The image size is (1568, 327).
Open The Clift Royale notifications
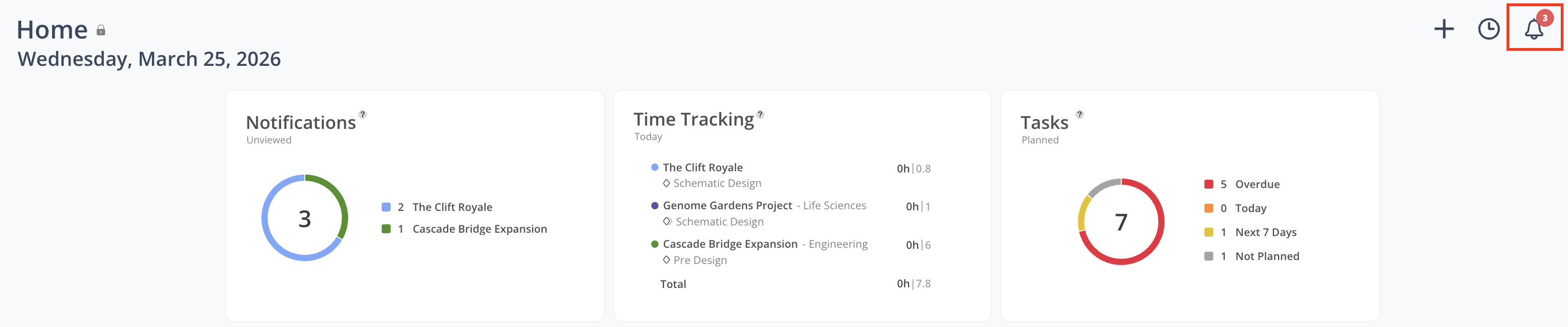click(452, 207)
